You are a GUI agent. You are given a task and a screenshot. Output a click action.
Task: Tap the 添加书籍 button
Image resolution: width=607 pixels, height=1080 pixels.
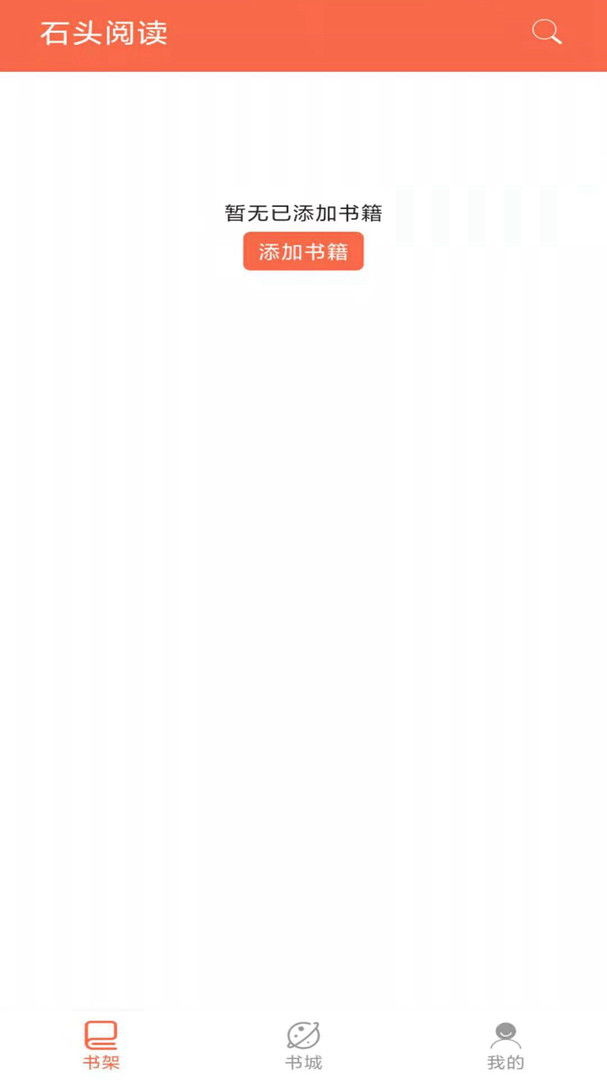tap(303, 252)
